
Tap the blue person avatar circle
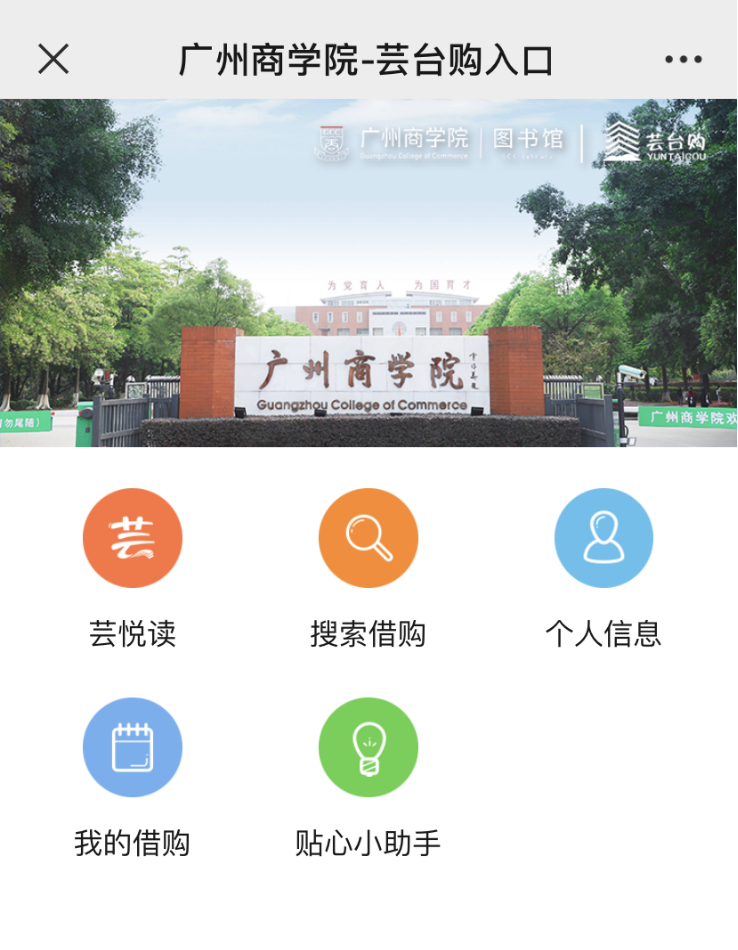pos(604,537)
